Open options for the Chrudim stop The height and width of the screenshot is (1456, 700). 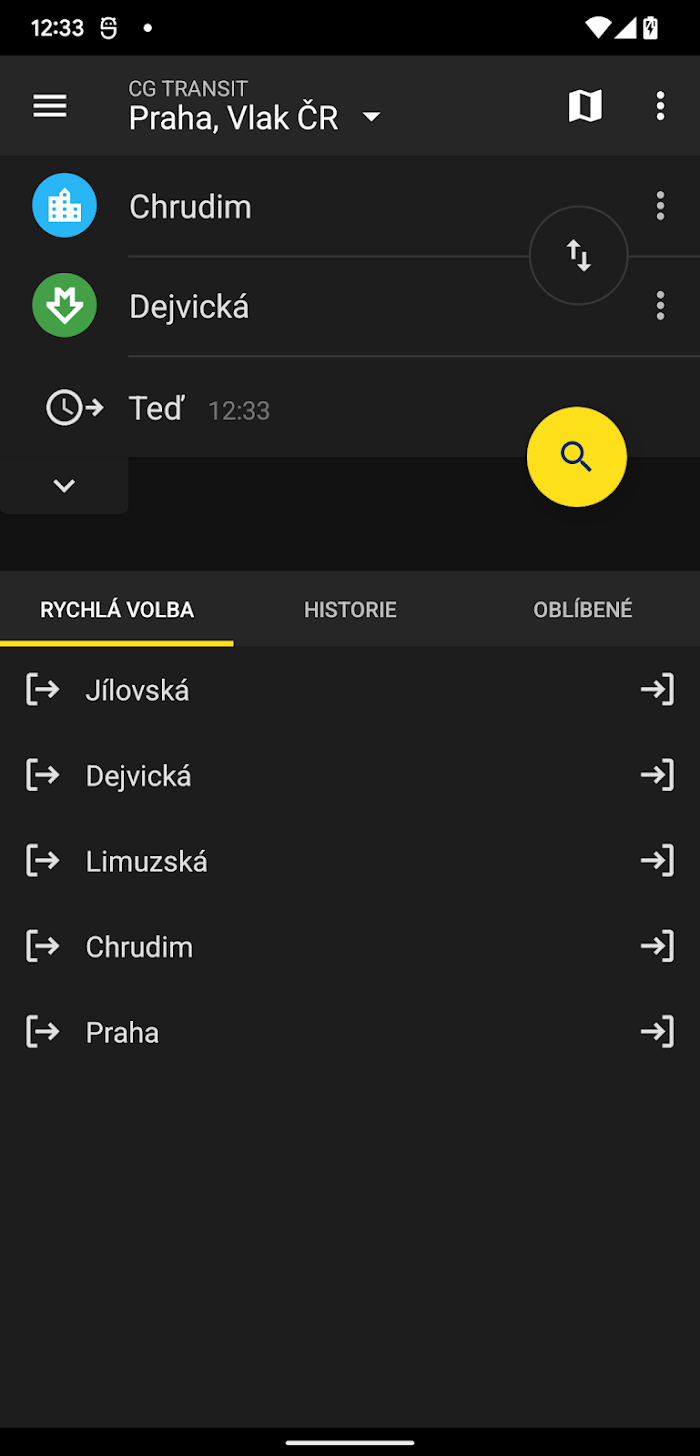click(x=660, y=206)
